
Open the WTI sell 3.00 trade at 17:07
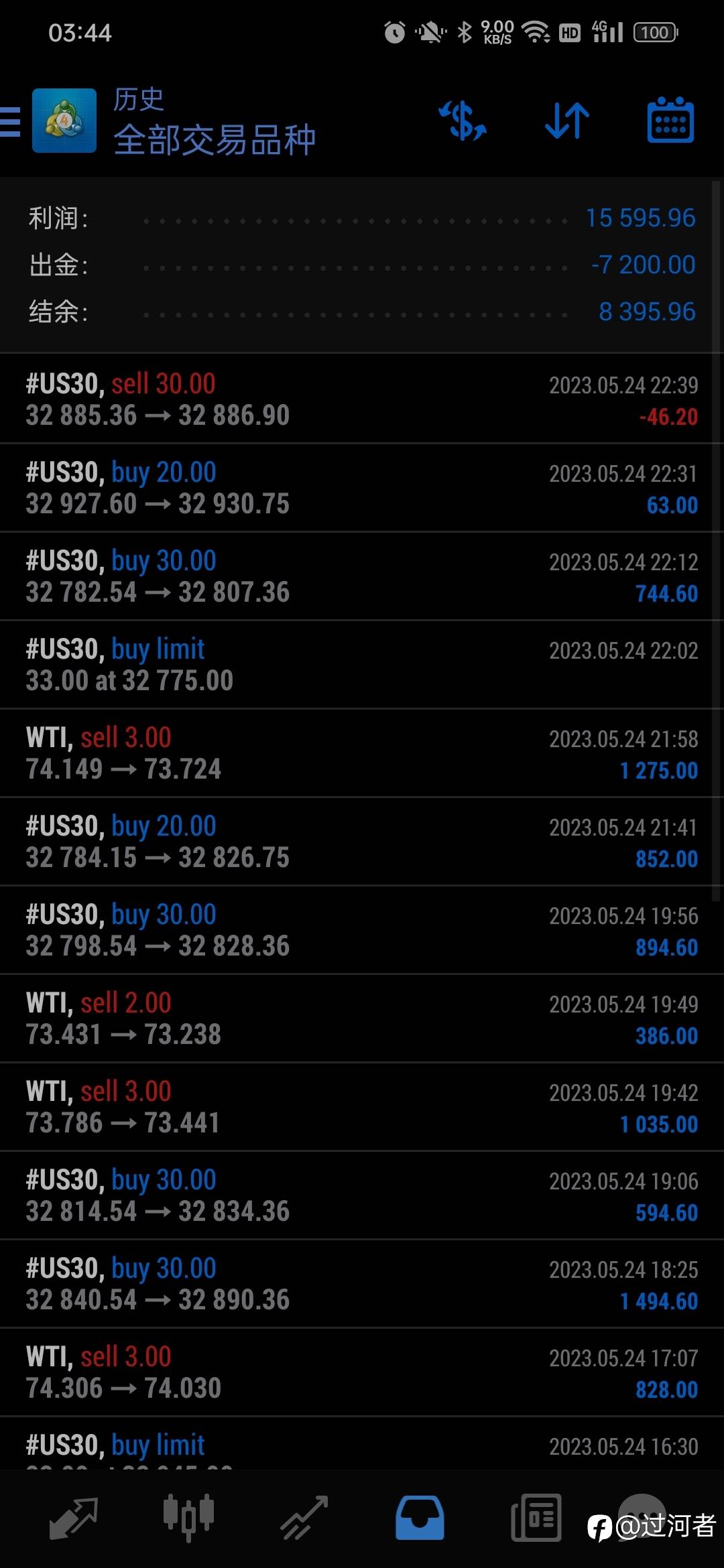[362, 1372]
